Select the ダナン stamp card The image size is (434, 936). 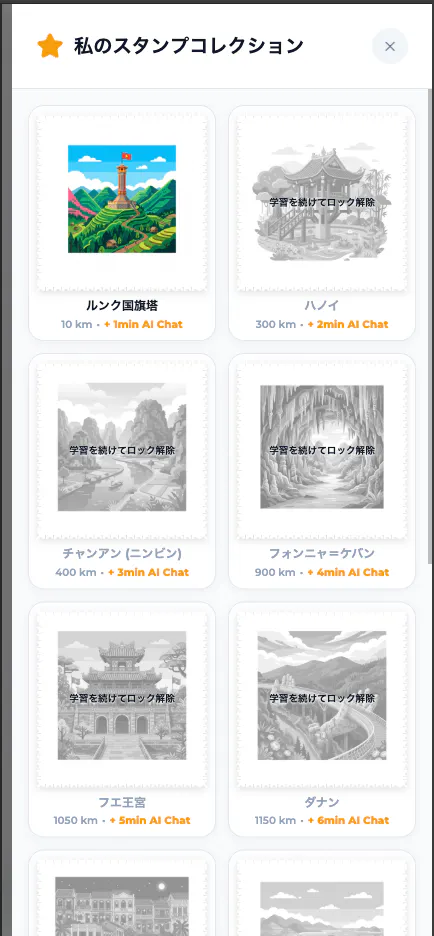coord(322,719)
